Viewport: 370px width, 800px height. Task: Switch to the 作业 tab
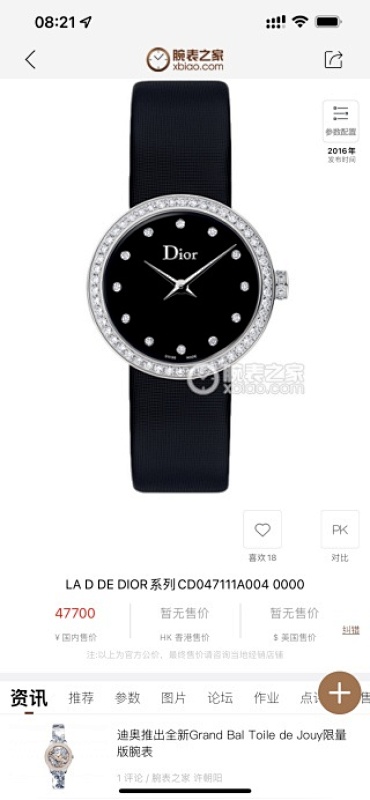coord(266,698)
